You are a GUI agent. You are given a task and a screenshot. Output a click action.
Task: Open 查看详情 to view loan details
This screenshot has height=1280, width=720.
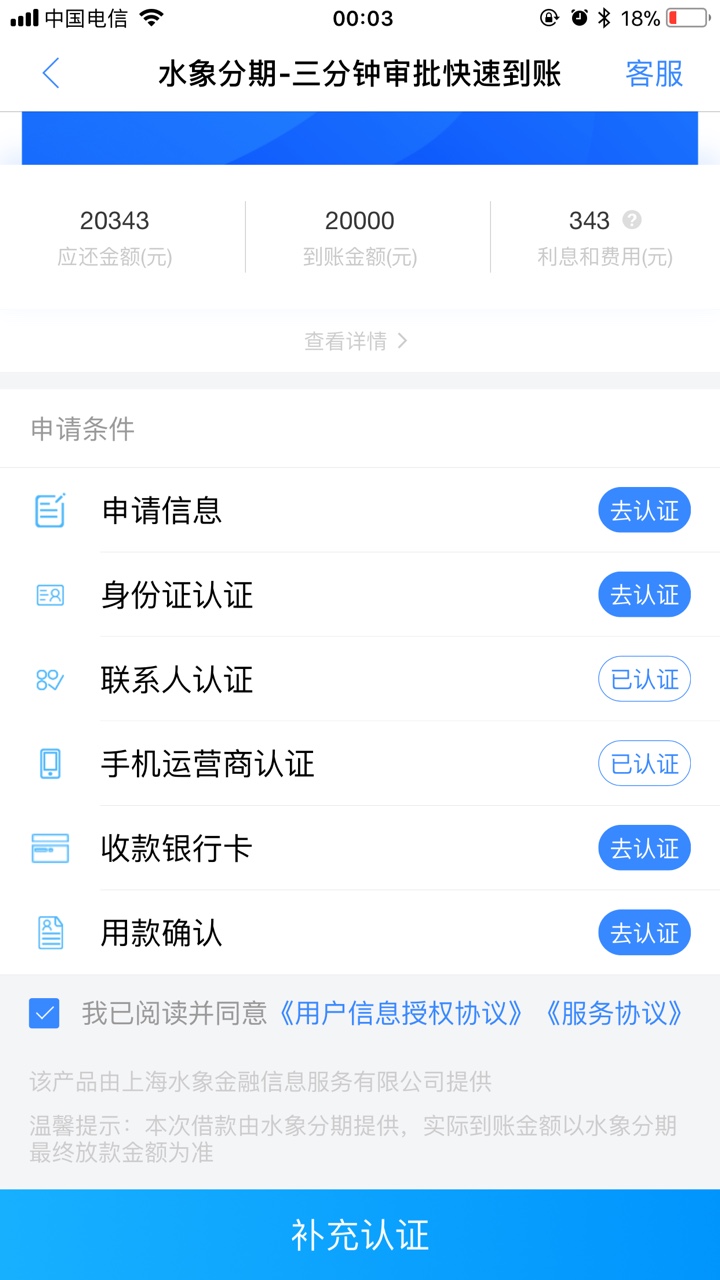356,341
